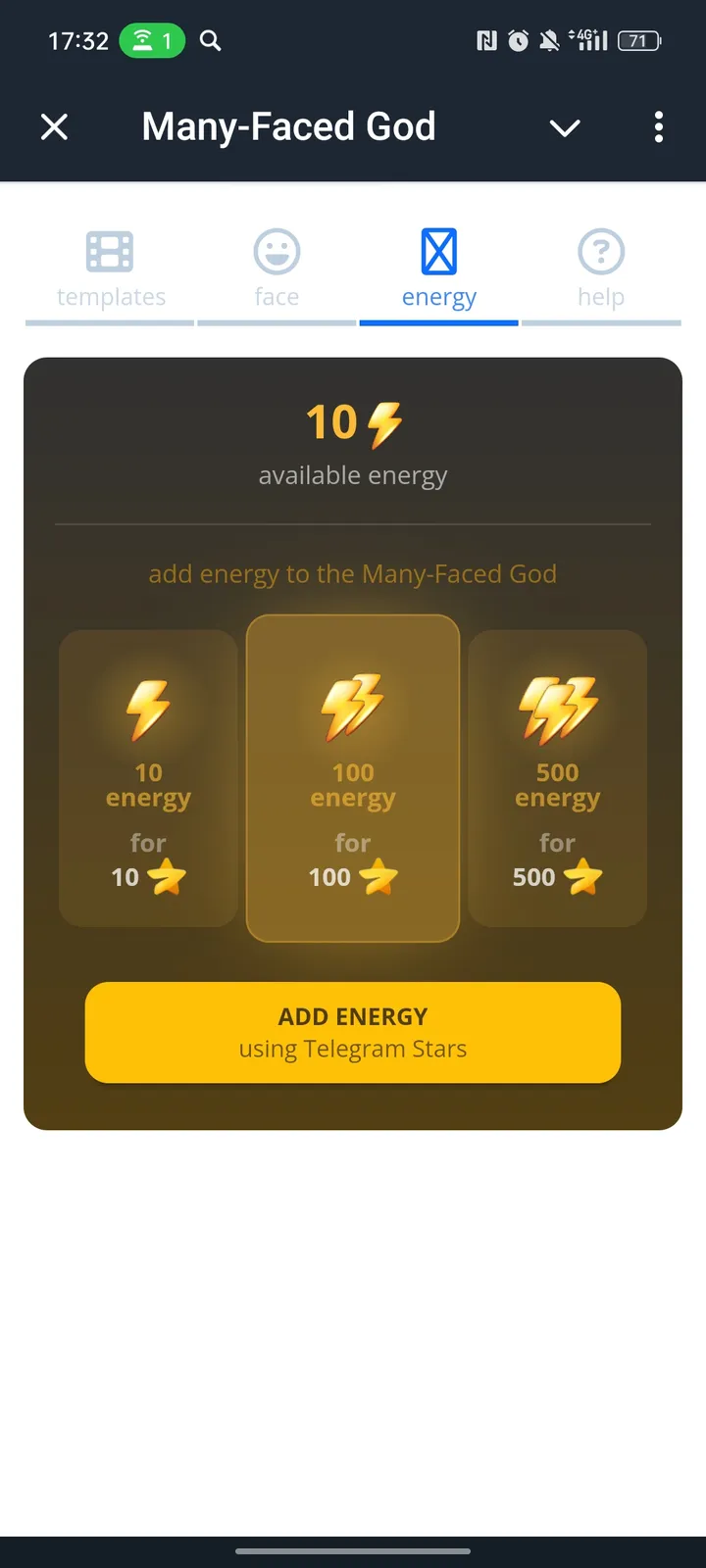This screenshot has height=1568, width=706.
Task: Choose the 10 energy package
Action: pyautogui.click(x=149, y=779)
